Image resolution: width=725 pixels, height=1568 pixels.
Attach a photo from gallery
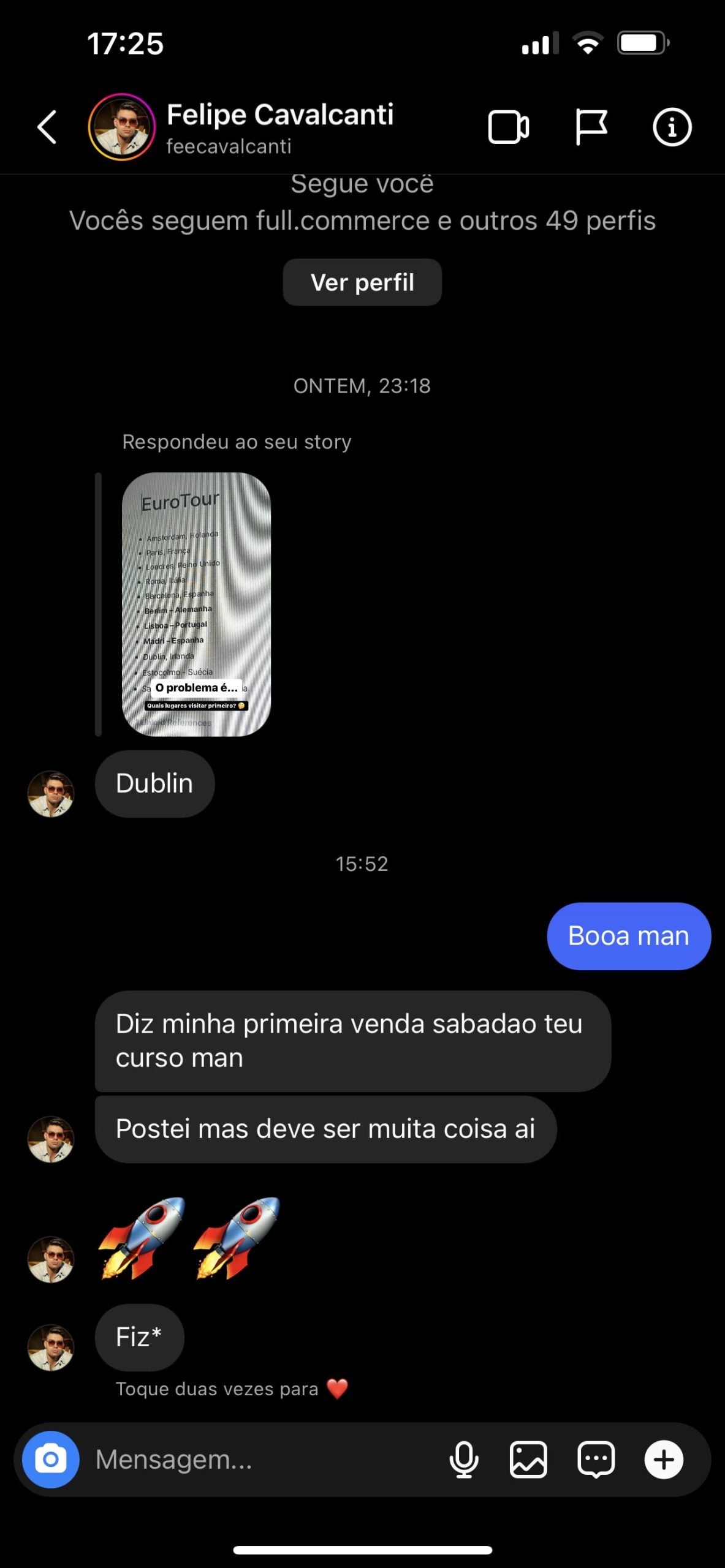click(x=528, y=1460)
